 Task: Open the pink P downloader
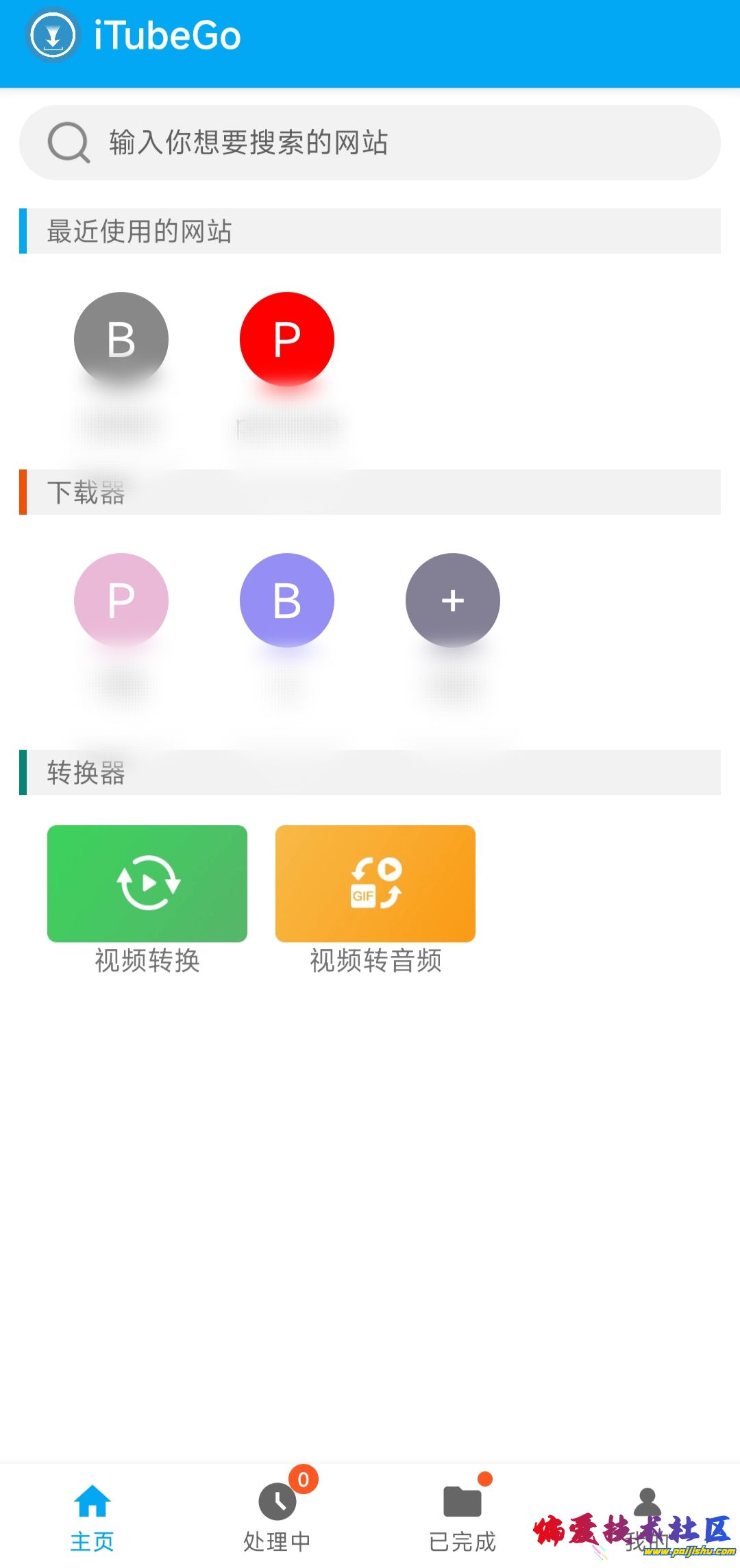tap(121, 600)
